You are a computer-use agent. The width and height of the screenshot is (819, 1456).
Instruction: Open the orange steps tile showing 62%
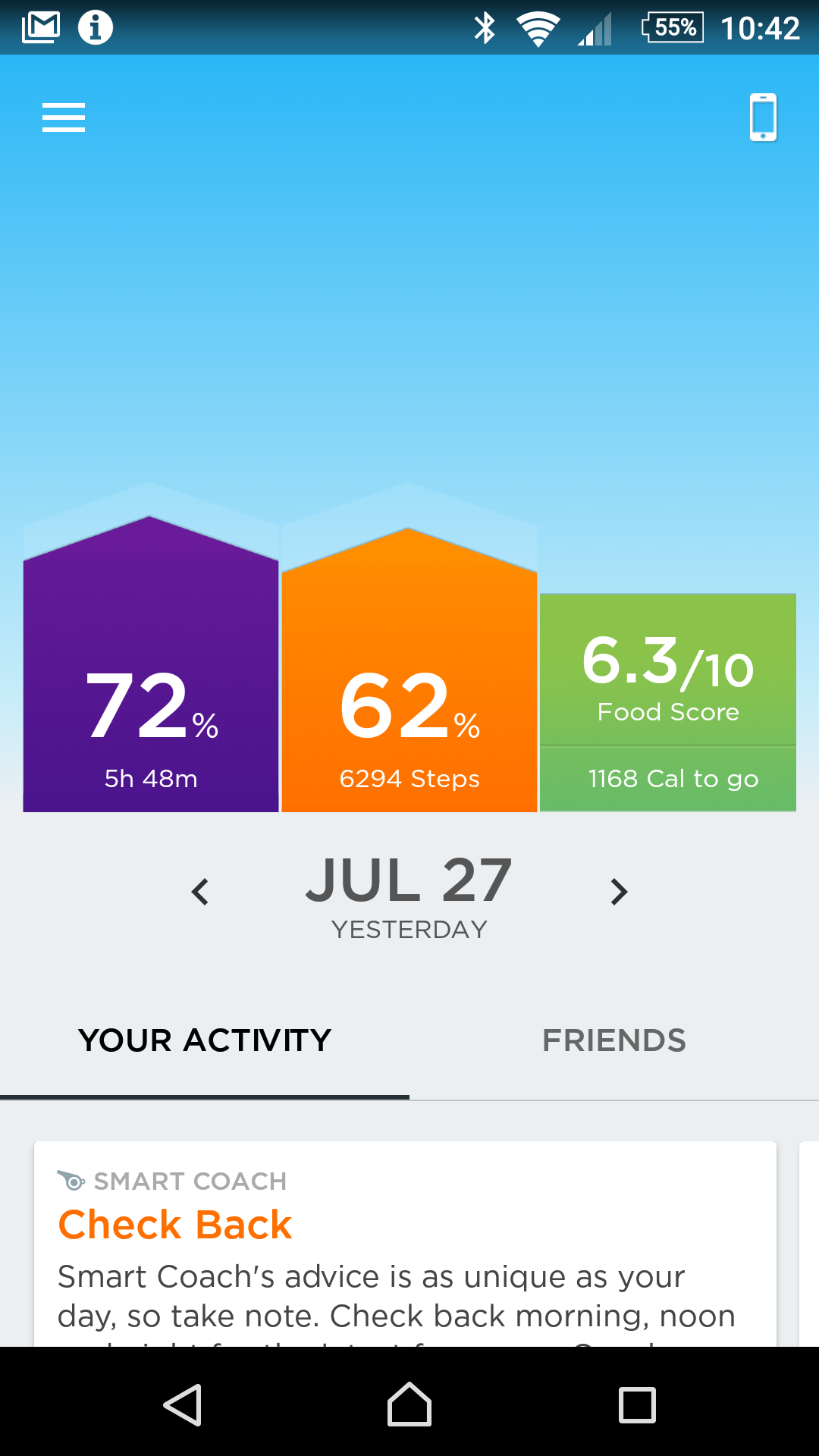tap(409, 682)
